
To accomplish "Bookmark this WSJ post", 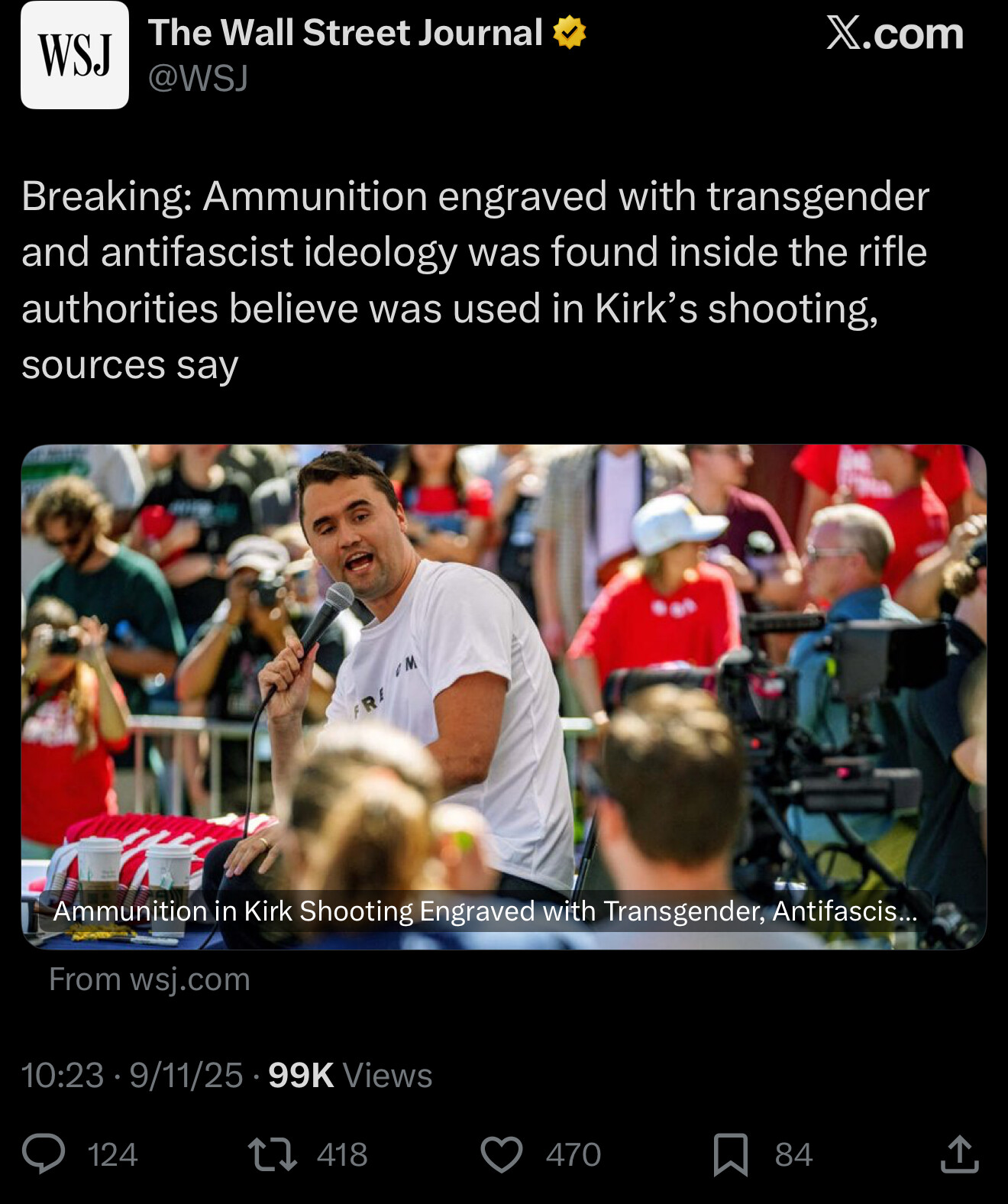I will coord(730,1154).
